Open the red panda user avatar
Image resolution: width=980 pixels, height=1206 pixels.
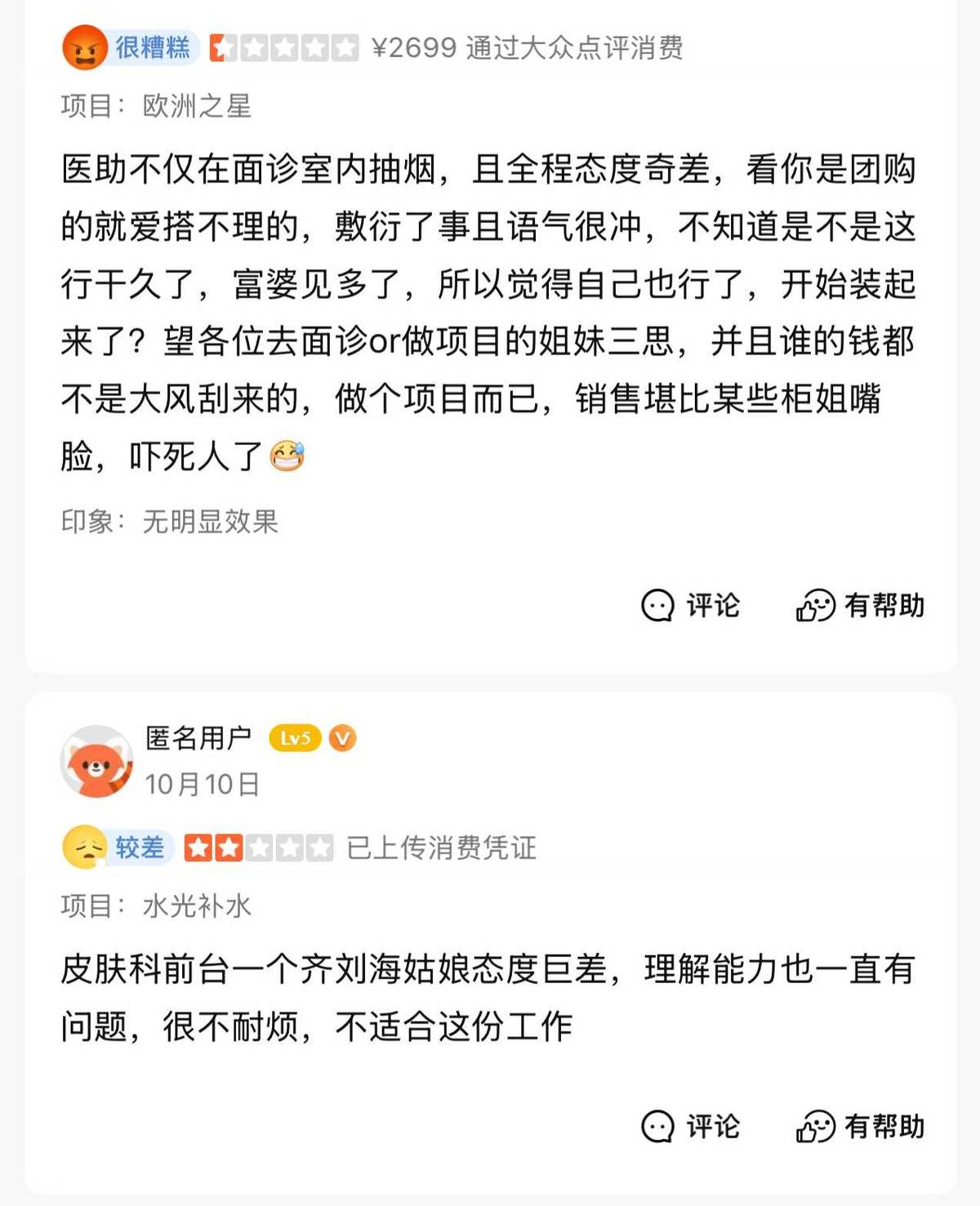pyautogui.click(x=96, y=761)
